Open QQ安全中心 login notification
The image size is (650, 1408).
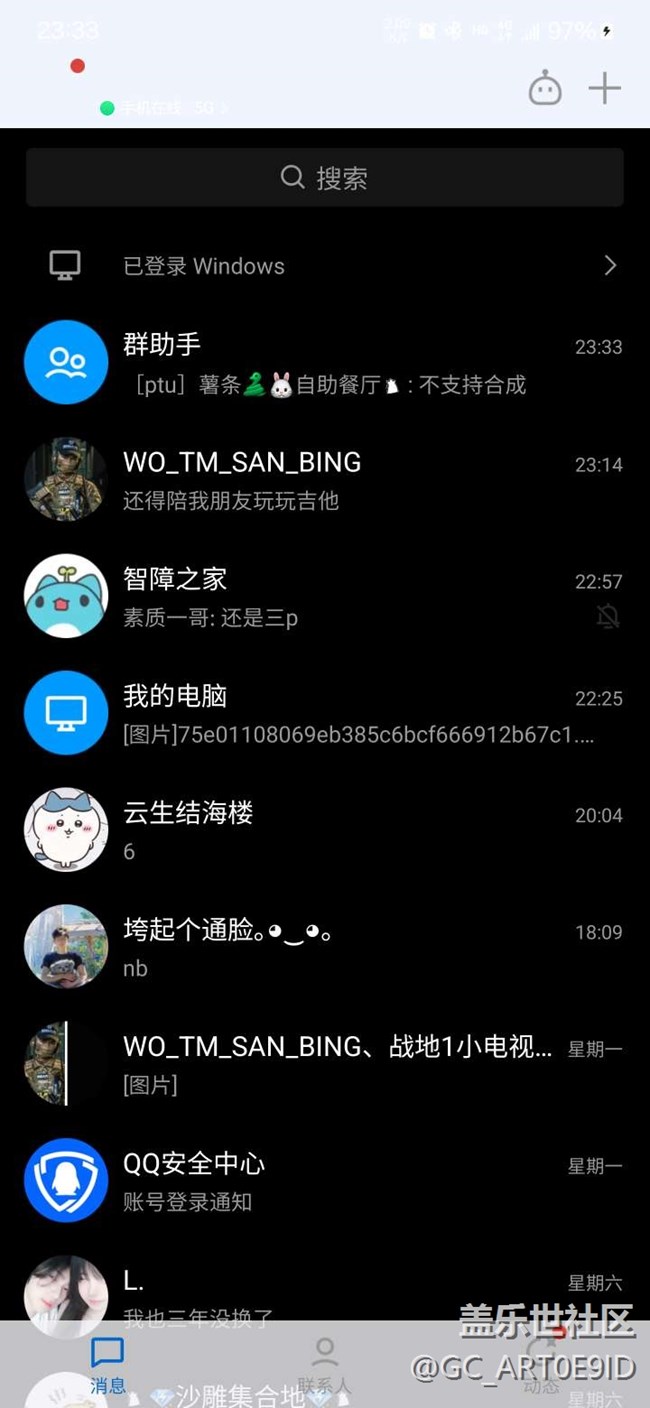click(325, 1182)
